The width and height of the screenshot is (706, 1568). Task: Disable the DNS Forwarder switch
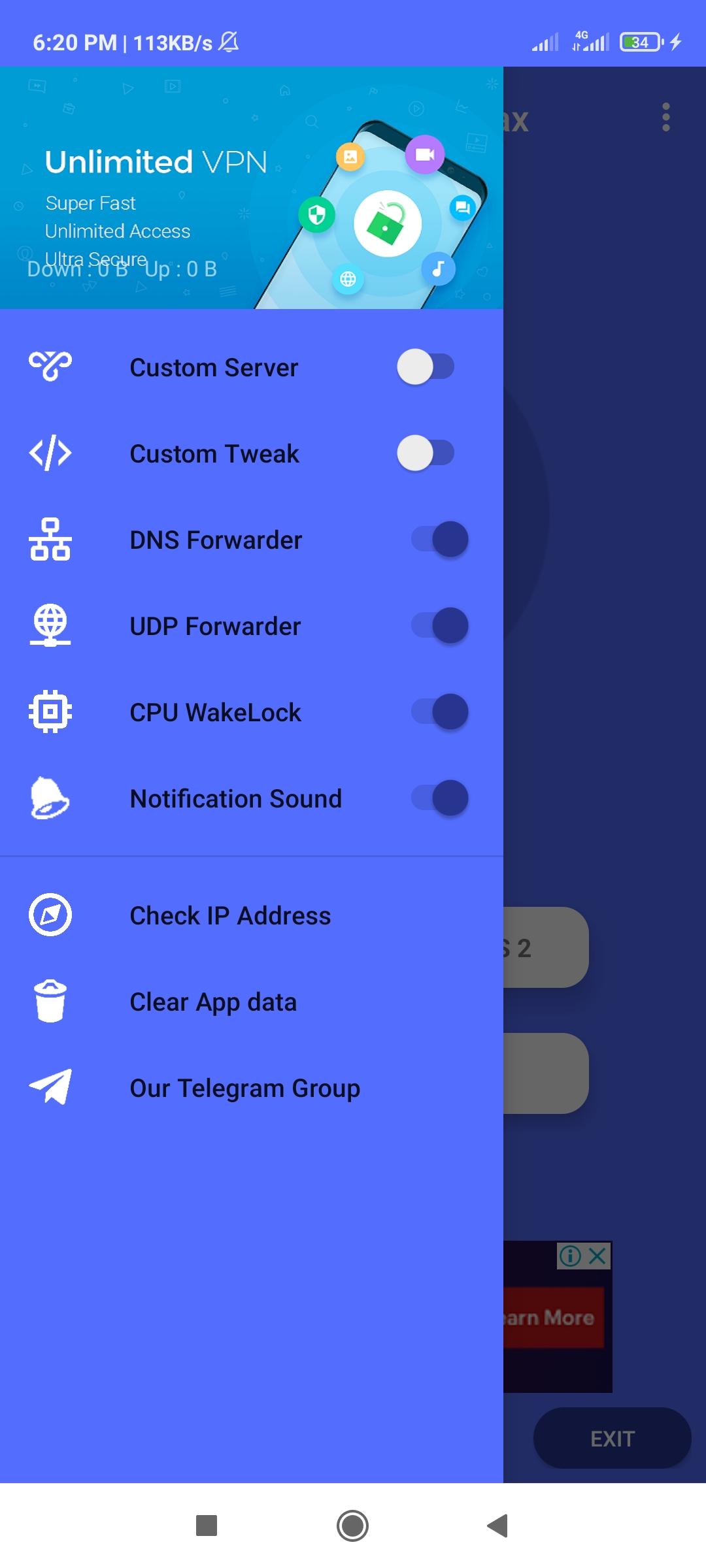[439, 540]
